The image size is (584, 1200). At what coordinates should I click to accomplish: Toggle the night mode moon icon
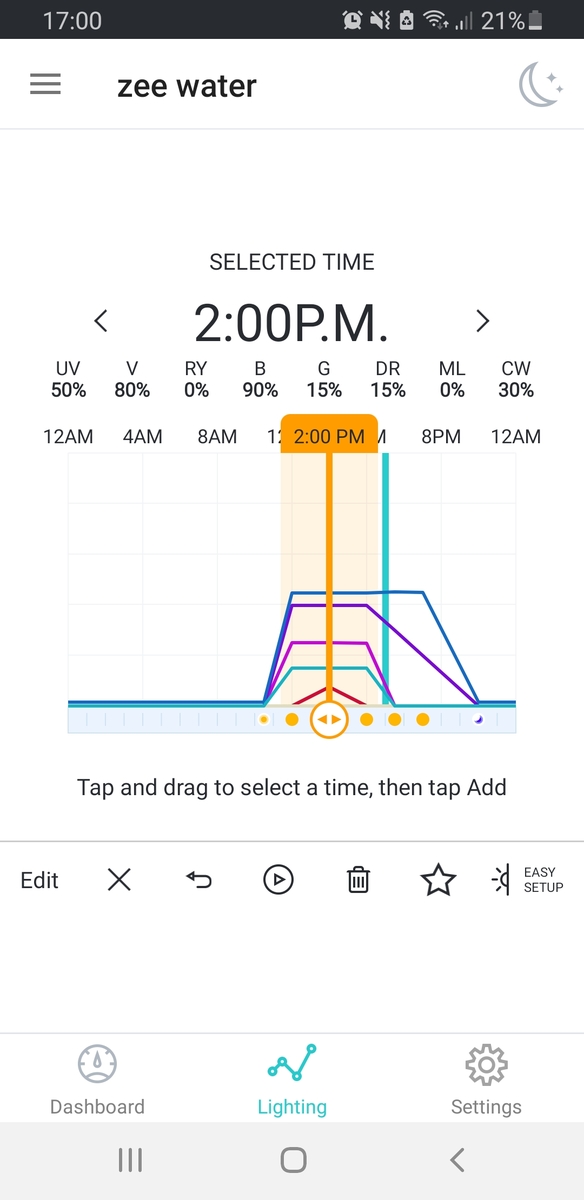pyautogui.click(x=540, y=85)
